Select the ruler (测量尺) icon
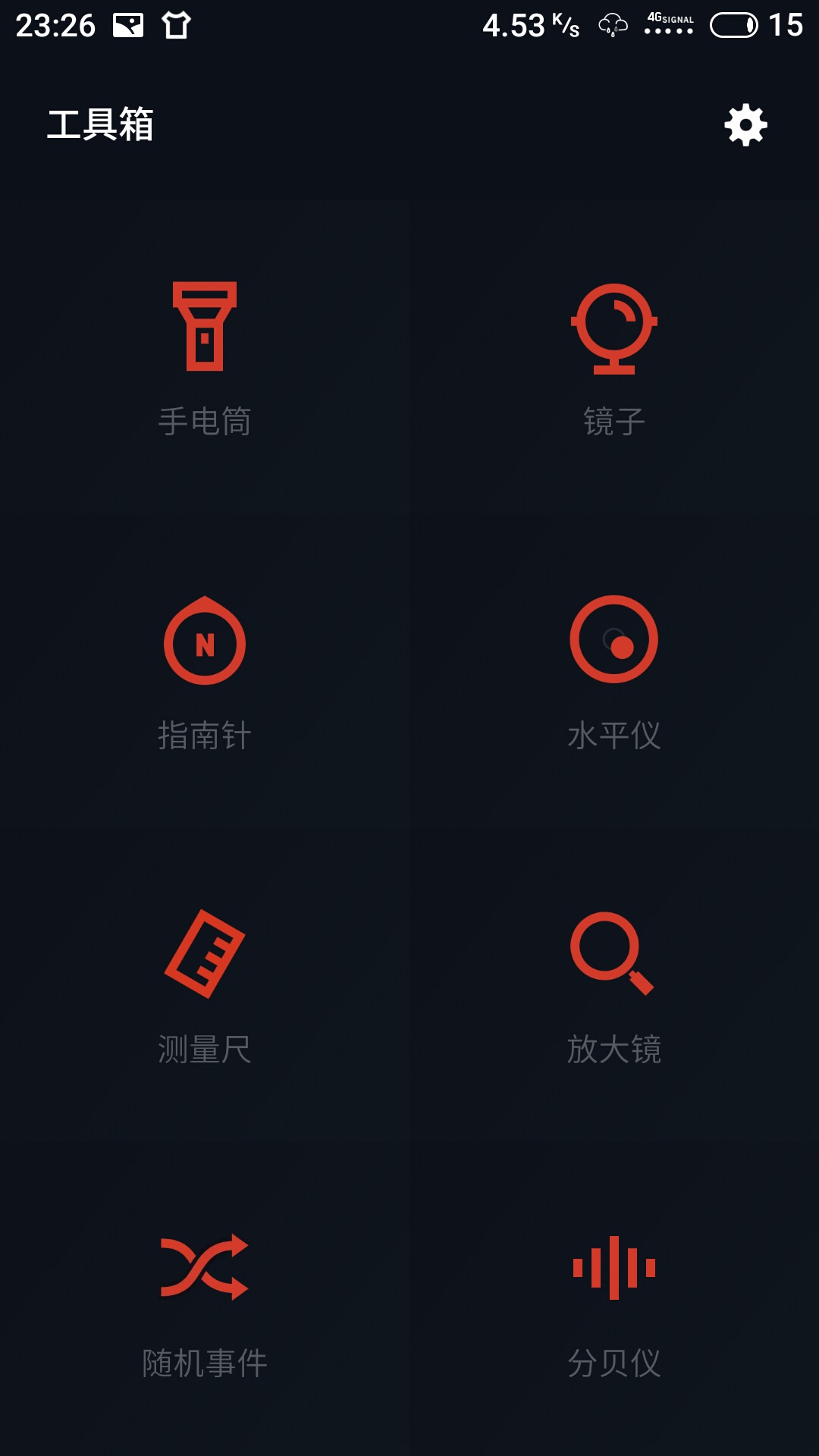 click(205, 952)
